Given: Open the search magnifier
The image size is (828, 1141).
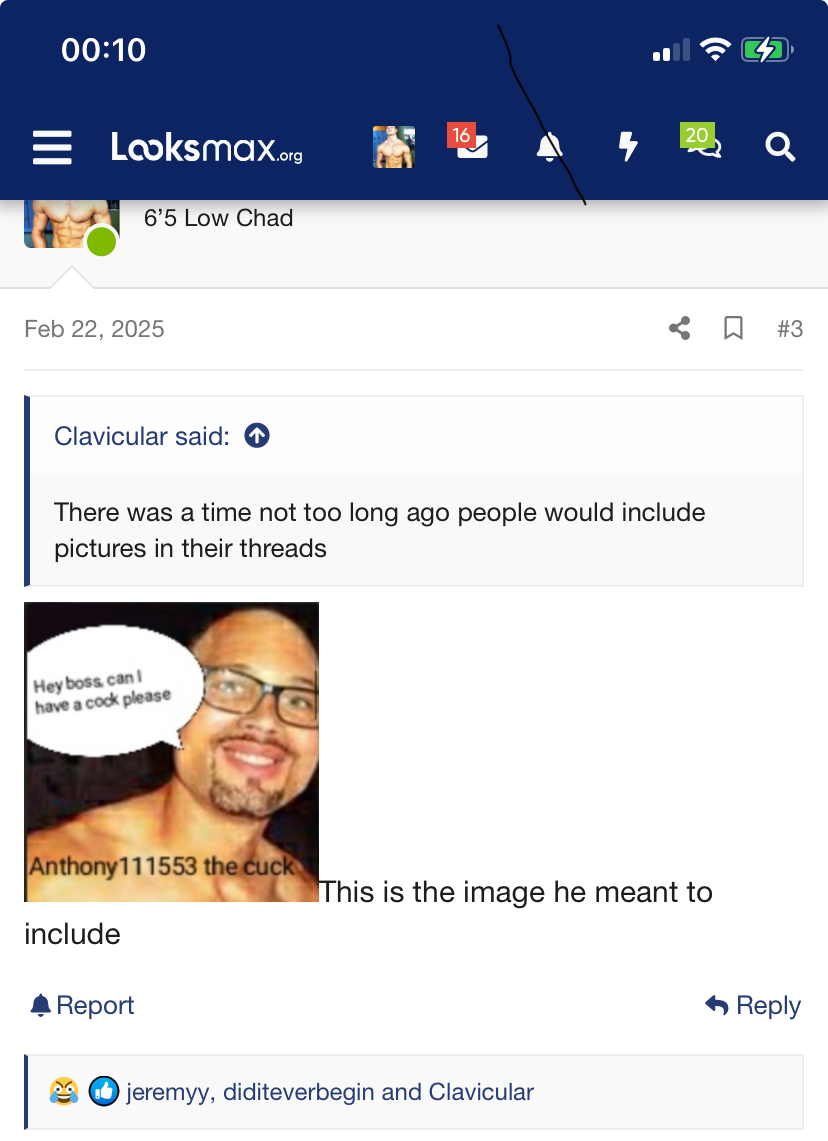Looking at the screenshot, I should 780,148.
